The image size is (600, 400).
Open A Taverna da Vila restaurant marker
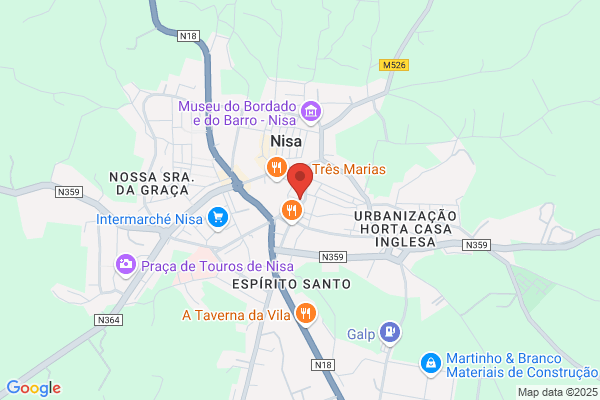[306, 314]
